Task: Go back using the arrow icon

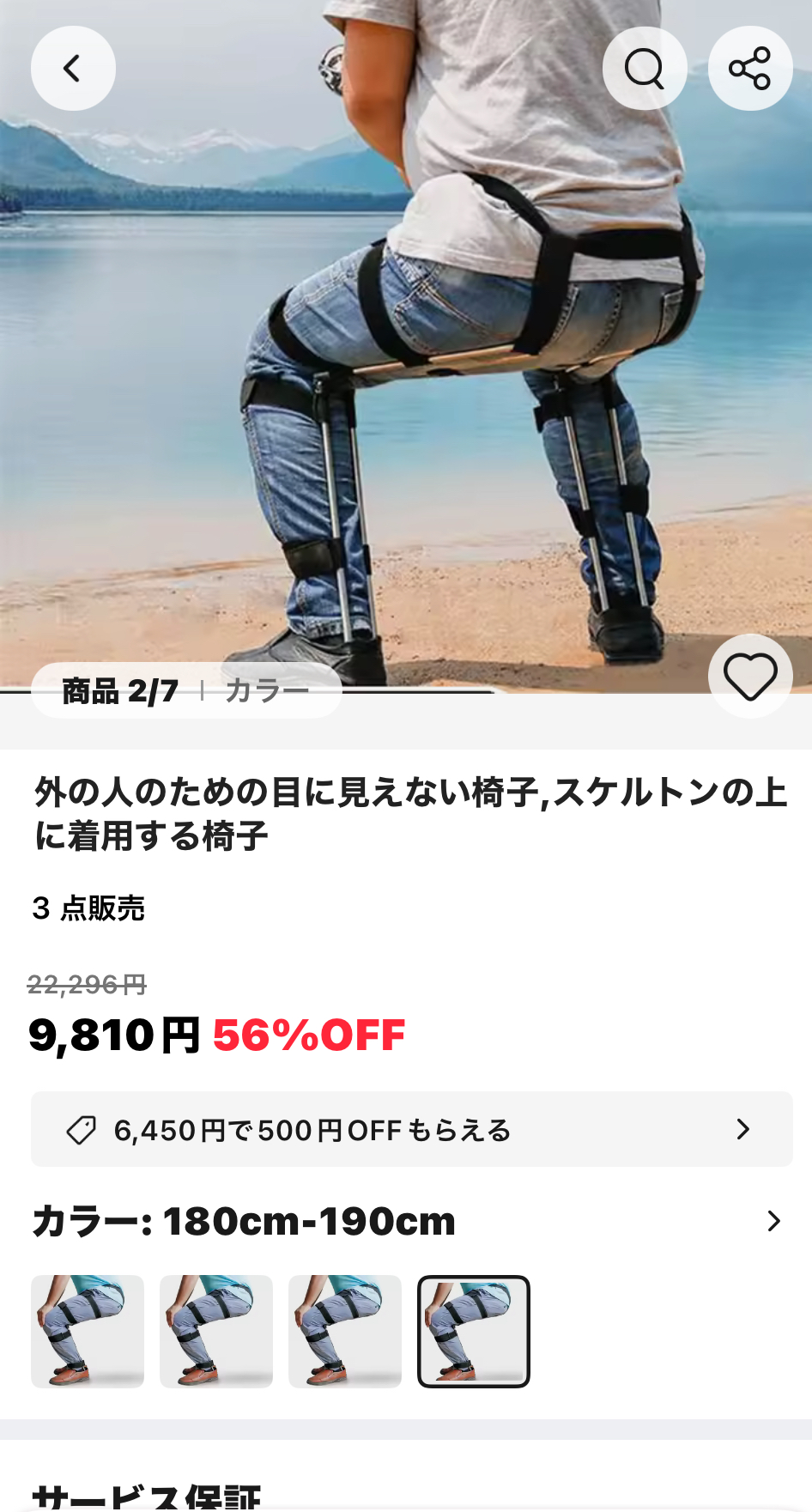Action: click(73, 69)
